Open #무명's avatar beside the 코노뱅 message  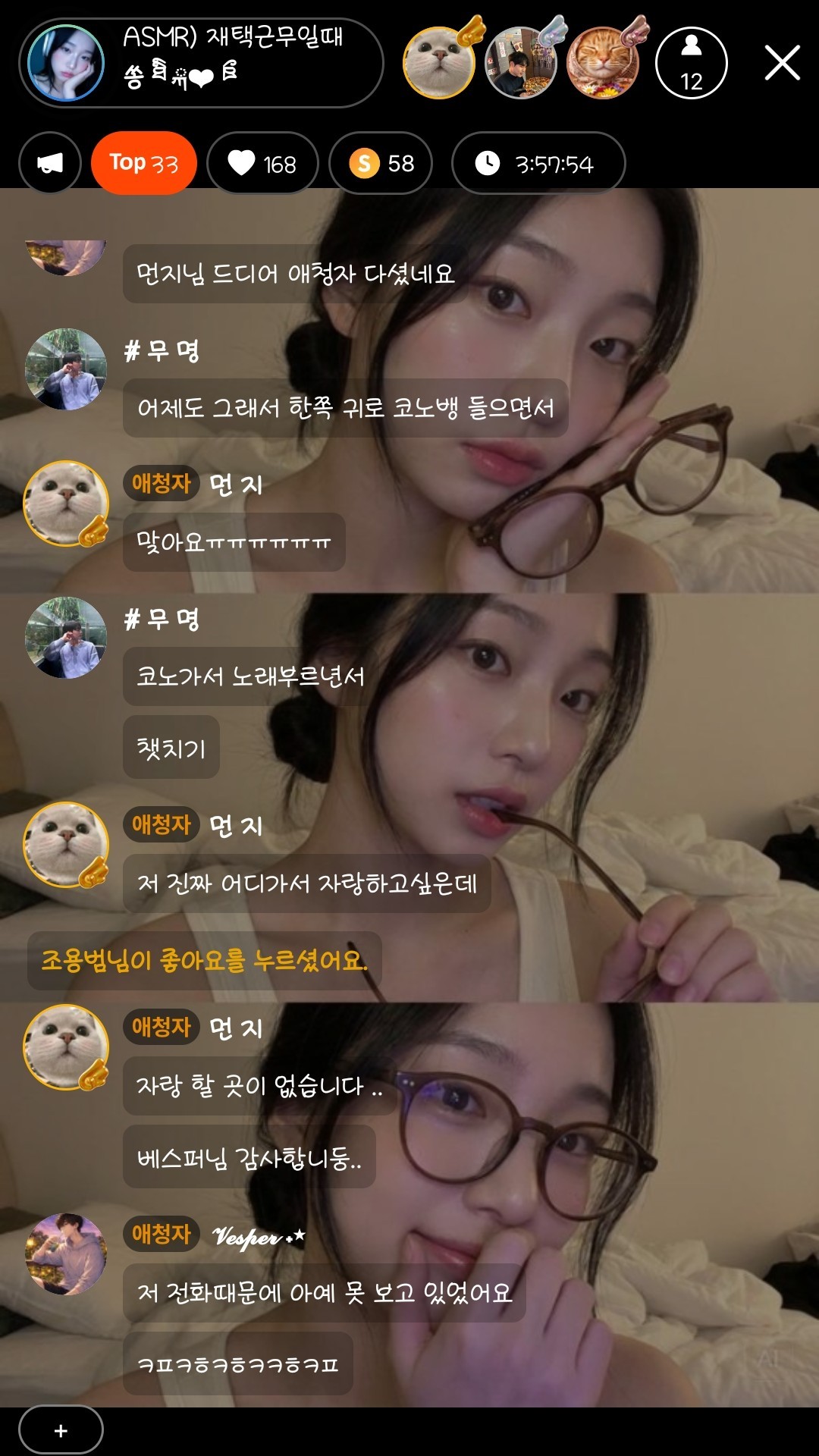66,369
